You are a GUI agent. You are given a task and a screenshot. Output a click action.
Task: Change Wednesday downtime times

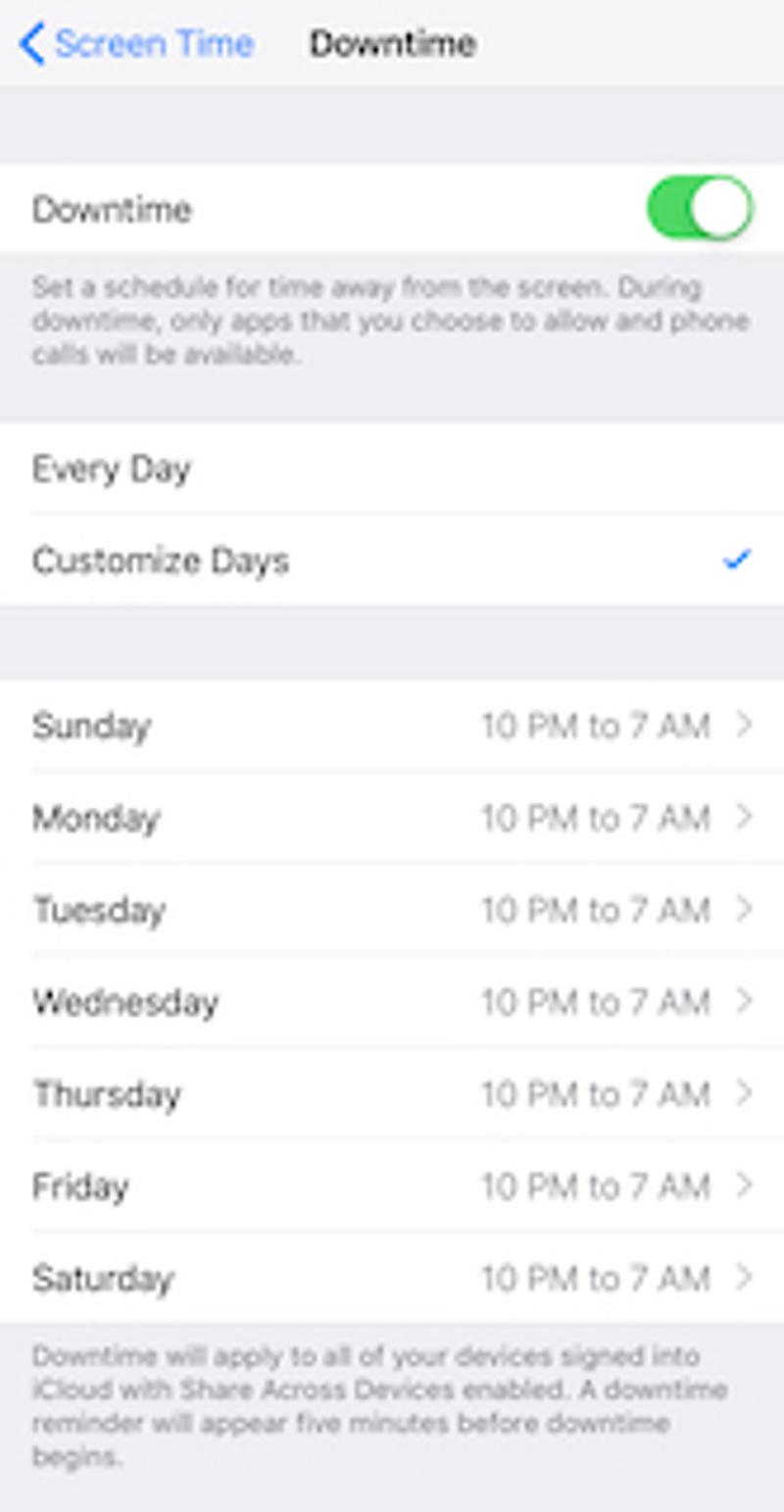pos(392,1002)
